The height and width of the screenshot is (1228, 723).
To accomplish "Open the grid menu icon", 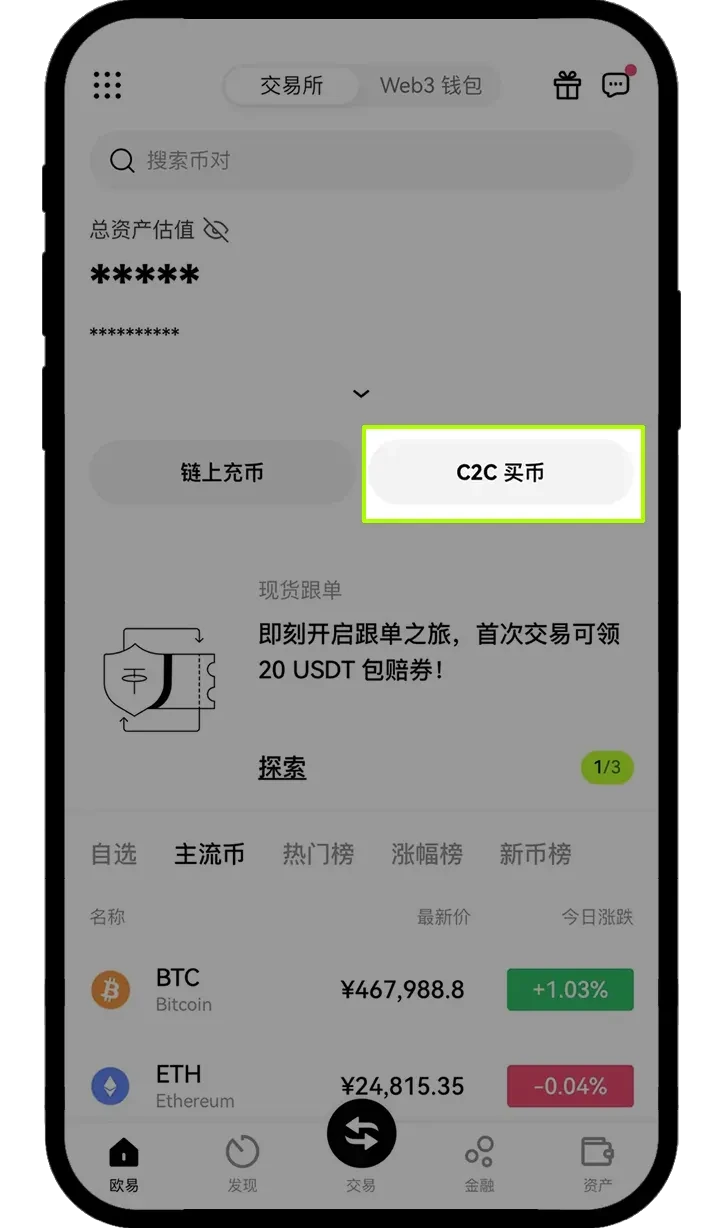I will (x=107, y=85).
